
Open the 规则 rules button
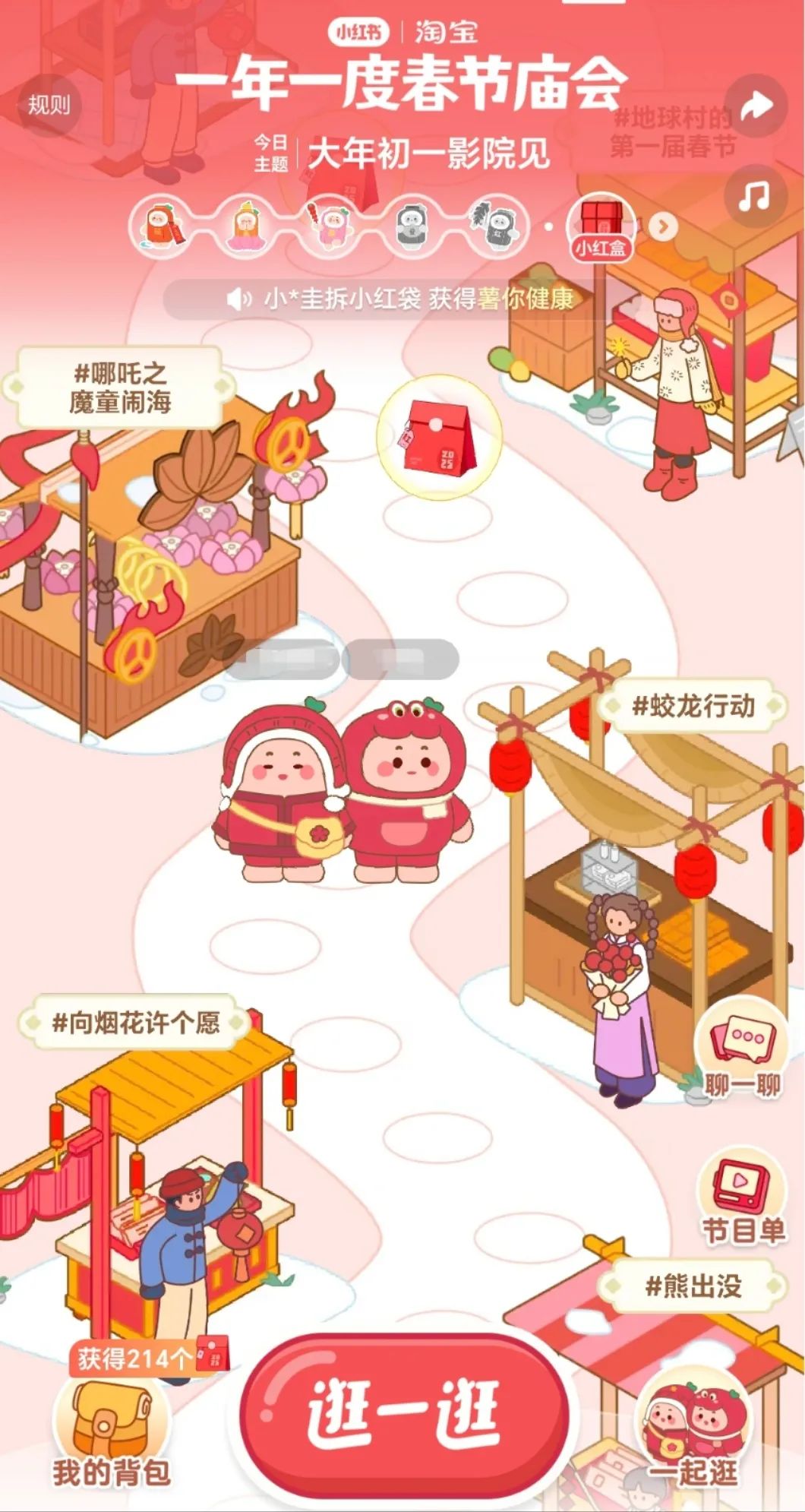[49, 105]
